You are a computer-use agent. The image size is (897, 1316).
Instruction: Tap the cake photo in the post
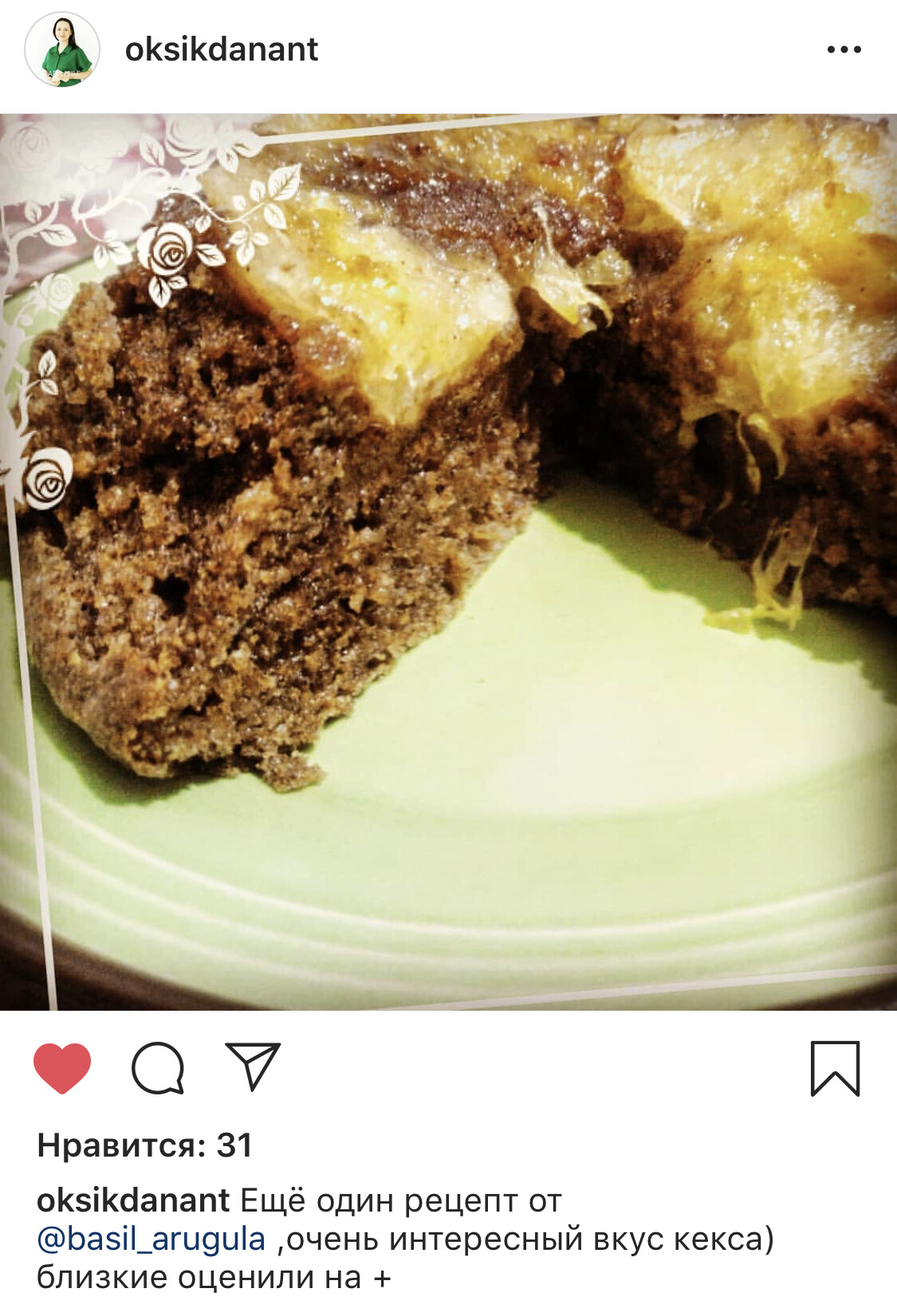click(x=448, y=562)
